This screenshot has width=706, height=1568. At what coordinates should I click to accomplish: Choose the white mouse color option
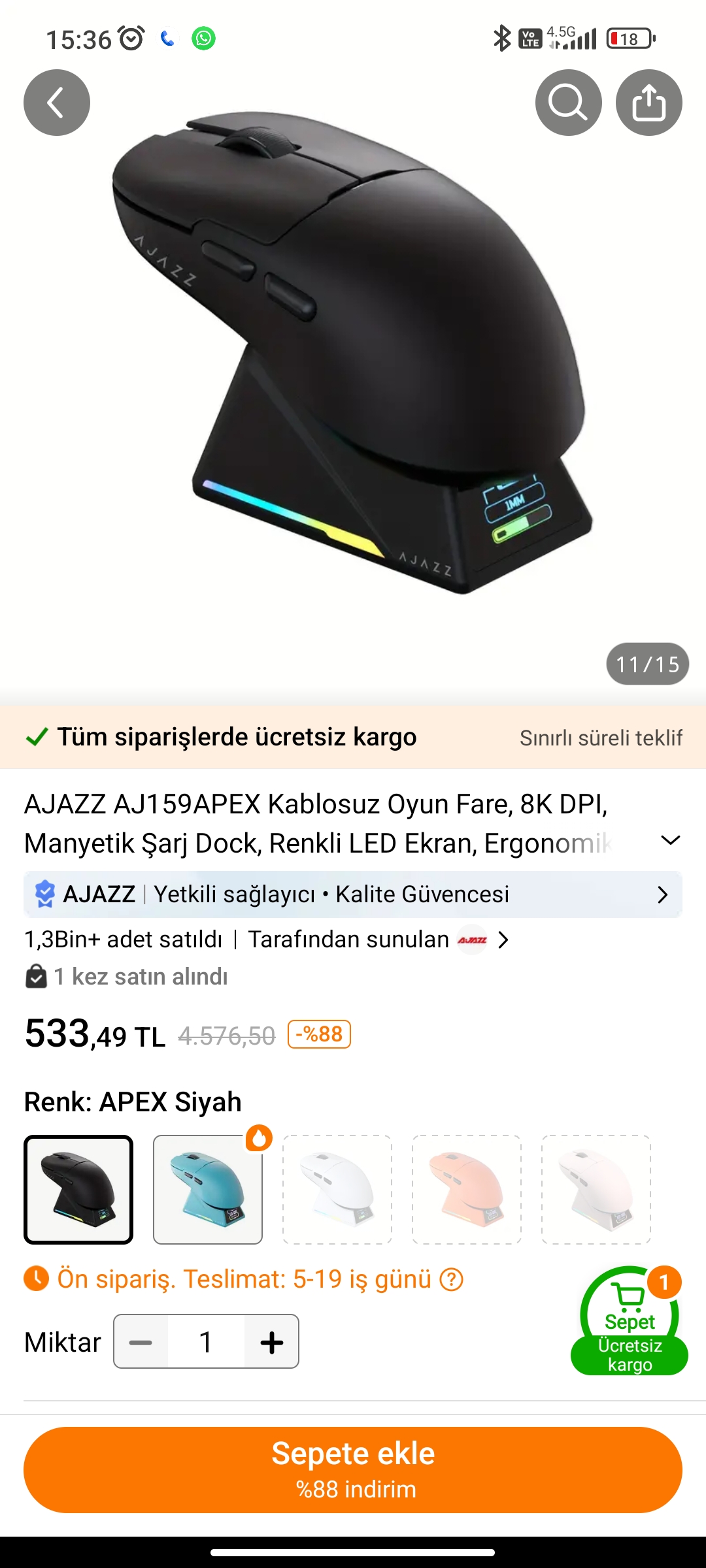(337, 1189)
